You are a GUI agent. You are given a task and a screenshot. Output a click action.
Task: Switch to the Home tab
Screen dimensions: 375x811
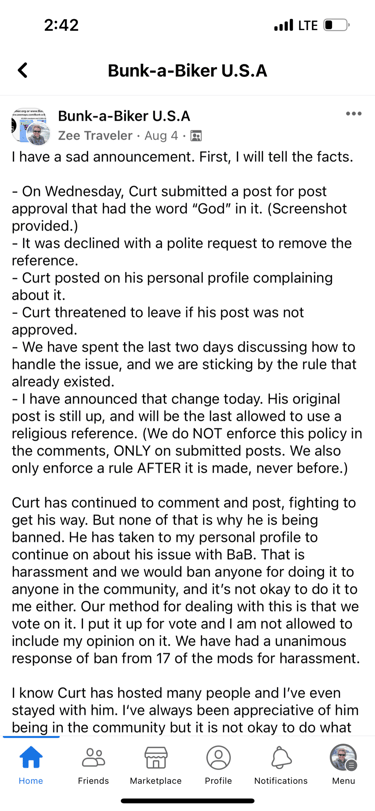point(31,765)
